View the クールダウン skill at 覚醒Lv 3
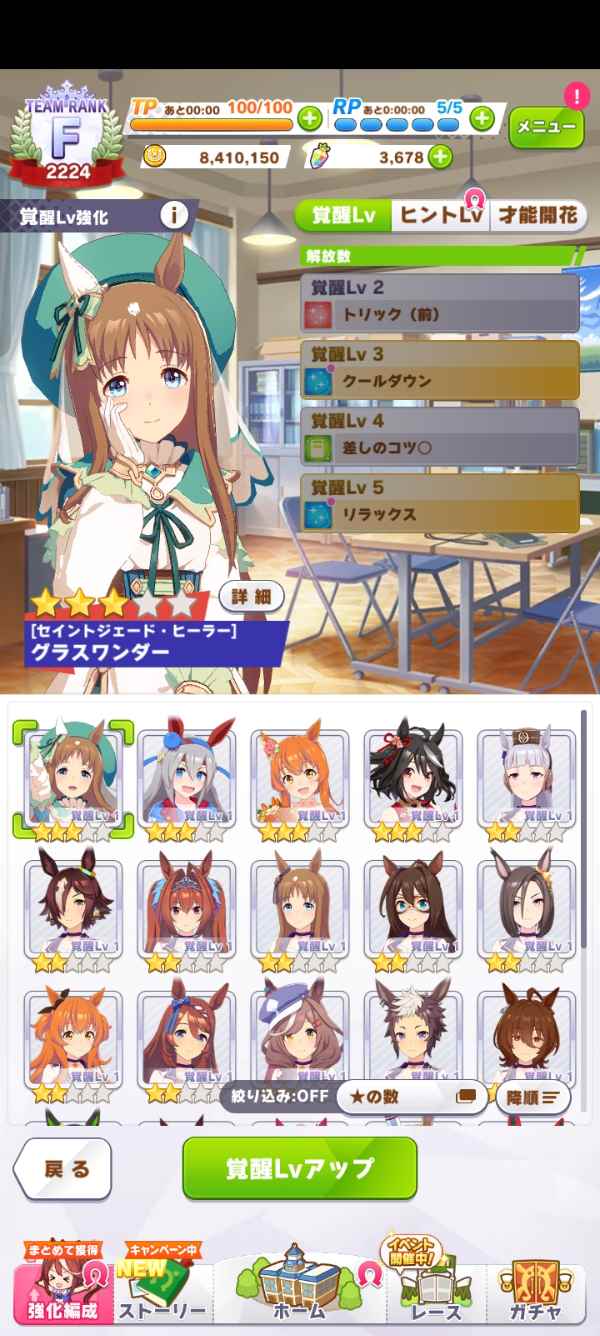The image size is (600, 1336). [x=440, y=370]
